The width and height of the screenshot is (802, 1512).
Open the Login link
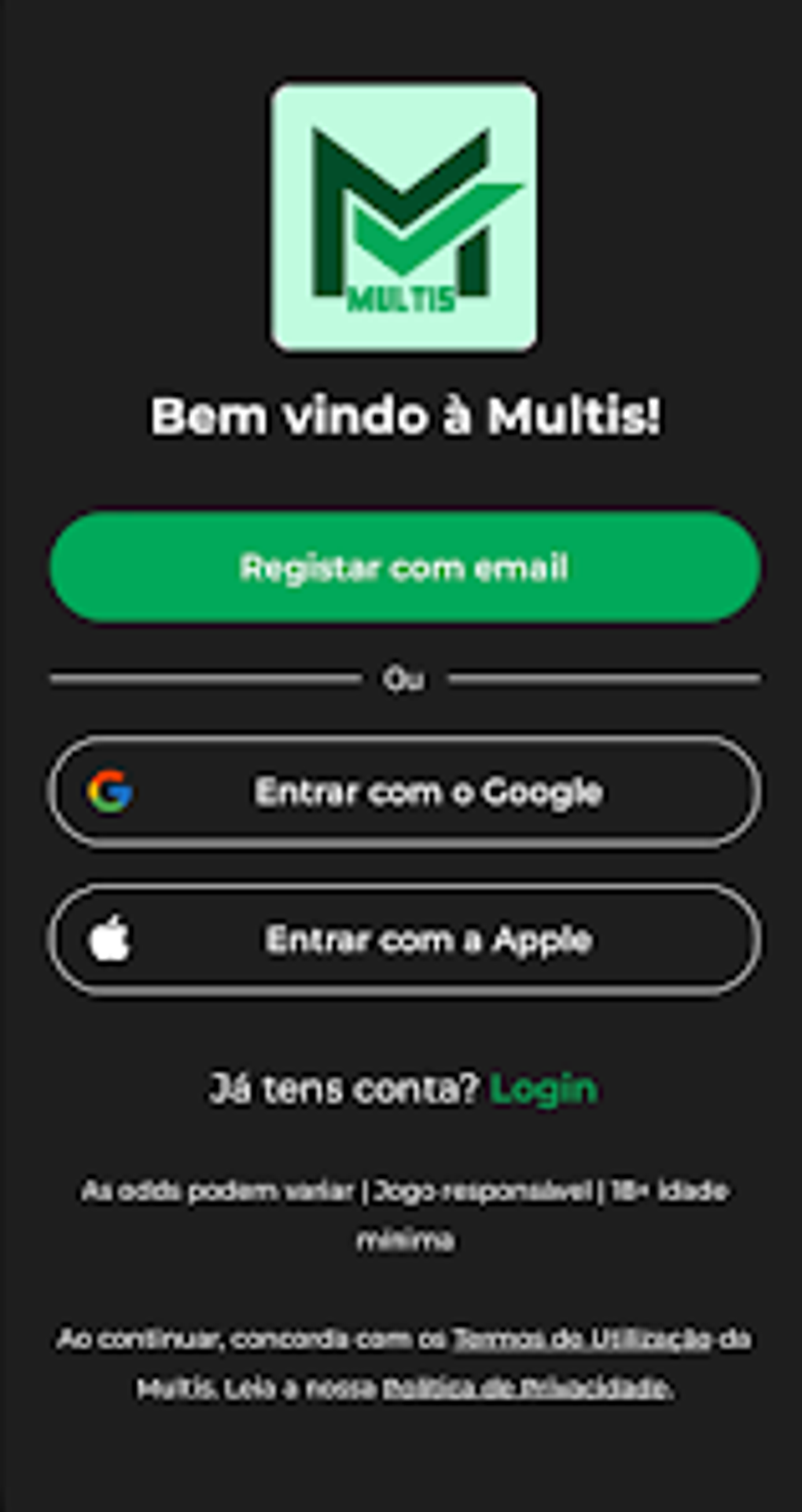[543, 1087]
